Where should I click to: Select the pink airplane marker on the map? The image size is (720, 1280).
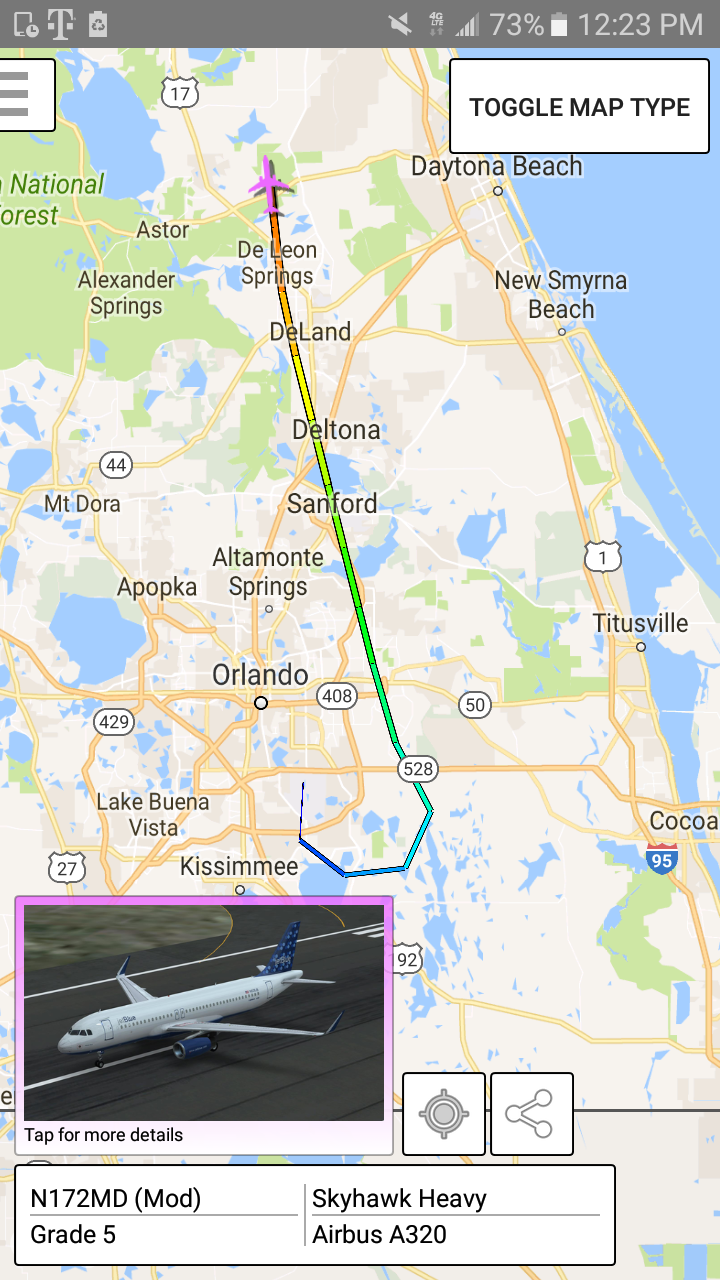coord(270,185)
